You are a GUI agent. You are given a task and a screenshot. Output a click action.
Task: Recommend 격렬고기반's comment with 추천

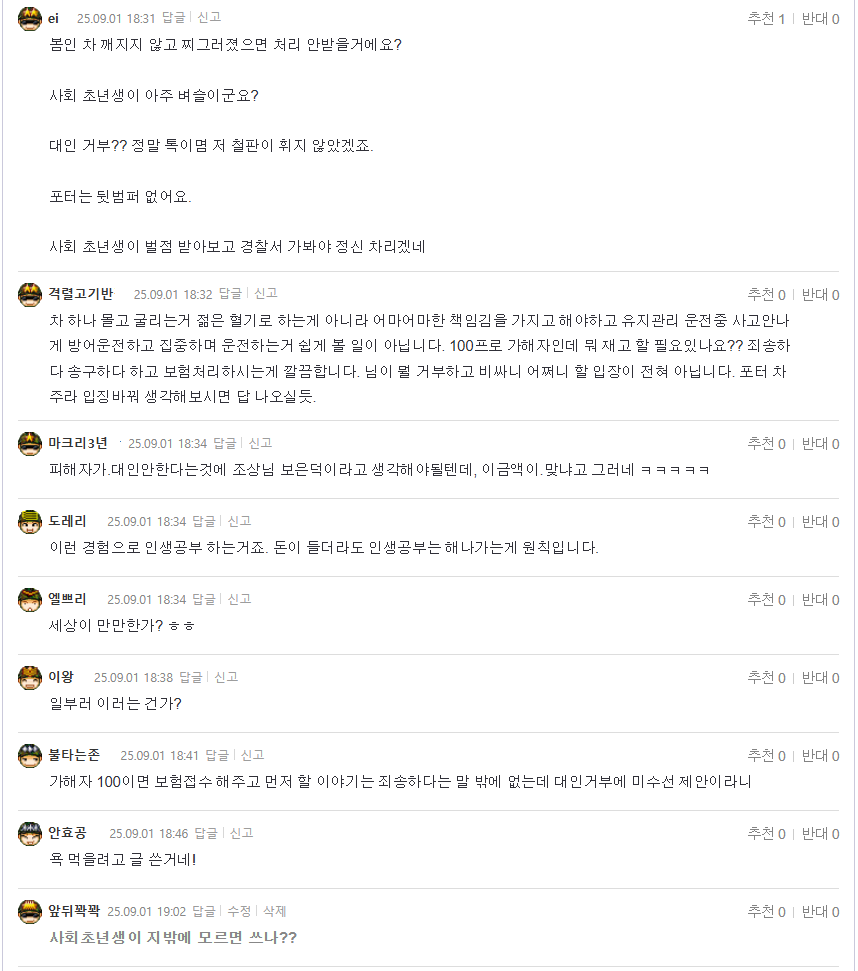point(766,294)
